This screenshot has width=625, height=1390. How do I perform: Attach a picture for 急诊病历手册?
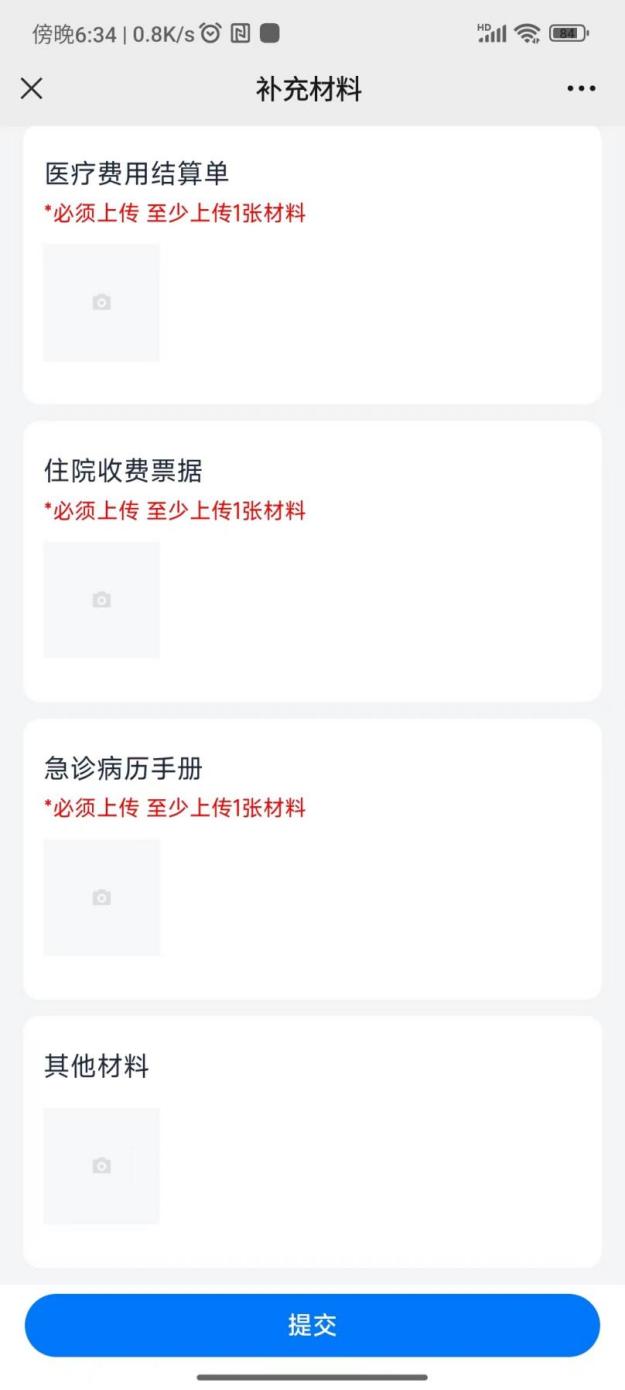click(101, 897)
